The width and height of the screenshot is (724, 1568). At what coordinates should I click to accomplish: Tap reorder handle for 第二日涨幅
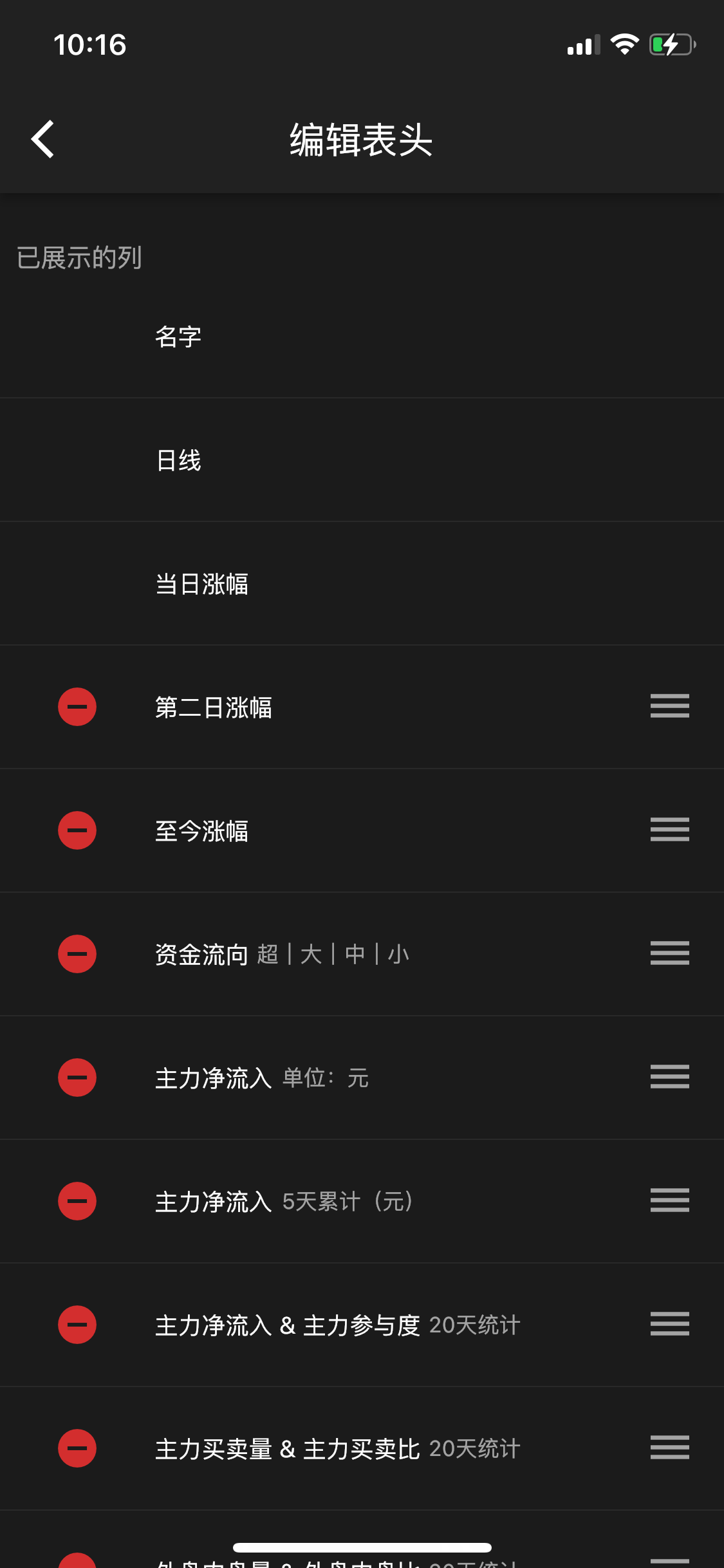point(669,706)
